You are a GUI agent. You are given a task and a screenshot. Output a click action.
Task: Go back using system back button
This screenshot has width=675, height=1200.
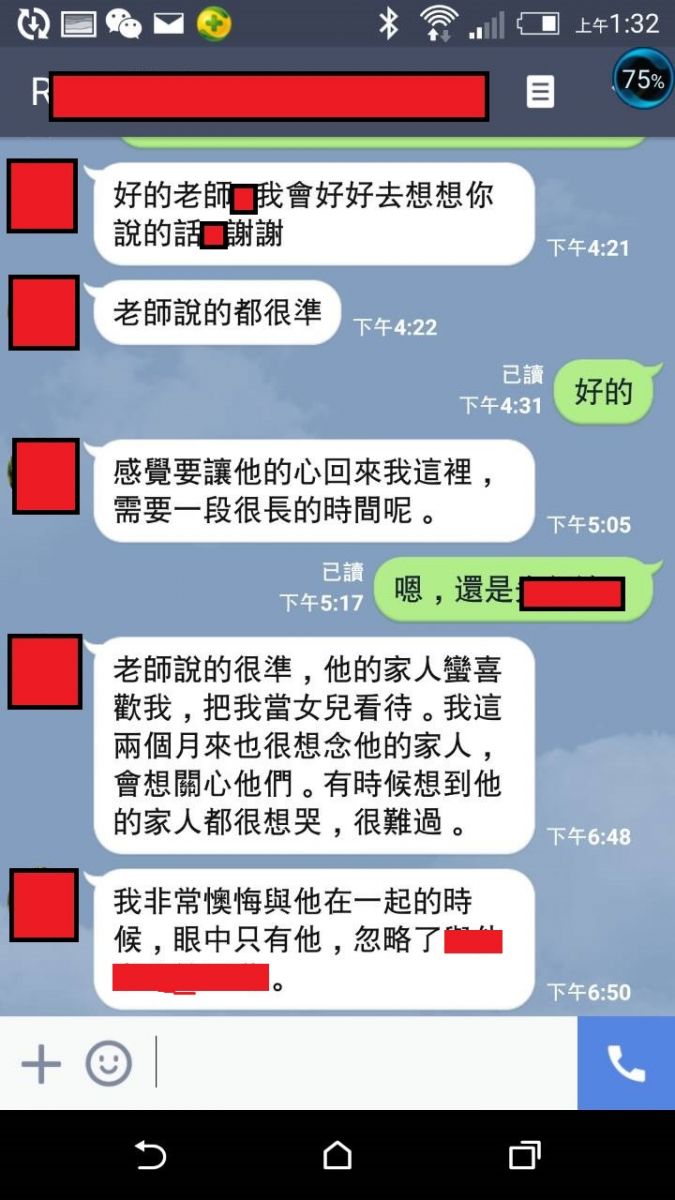coord(150,1156)
